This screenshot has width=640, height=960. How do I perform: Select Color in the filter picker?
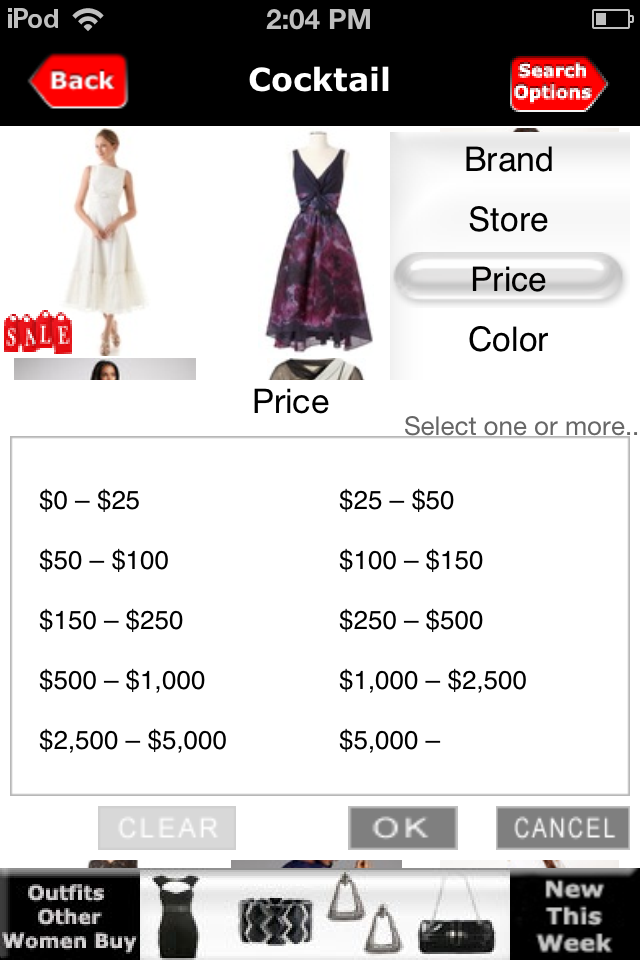(x=508, y=340)
